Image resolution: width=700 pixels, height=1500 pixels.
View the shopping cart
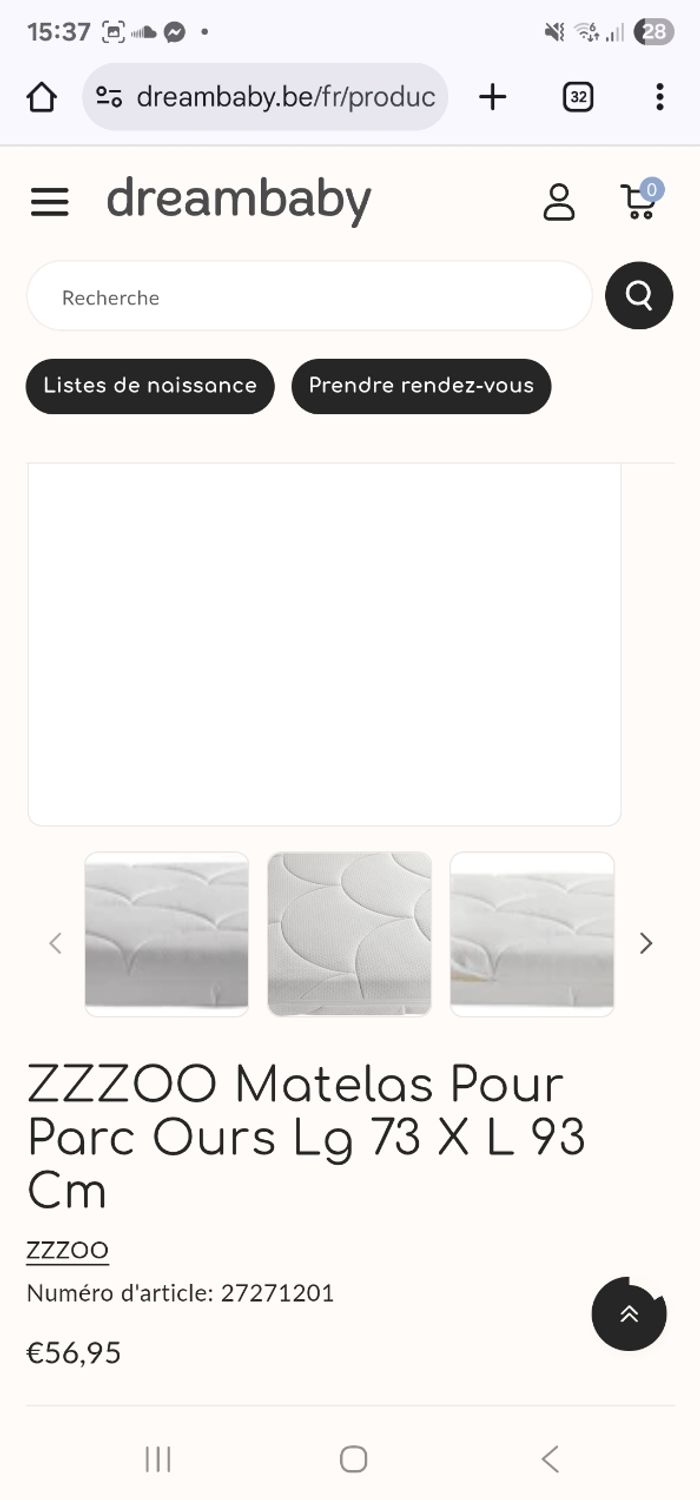coord(639,201)
